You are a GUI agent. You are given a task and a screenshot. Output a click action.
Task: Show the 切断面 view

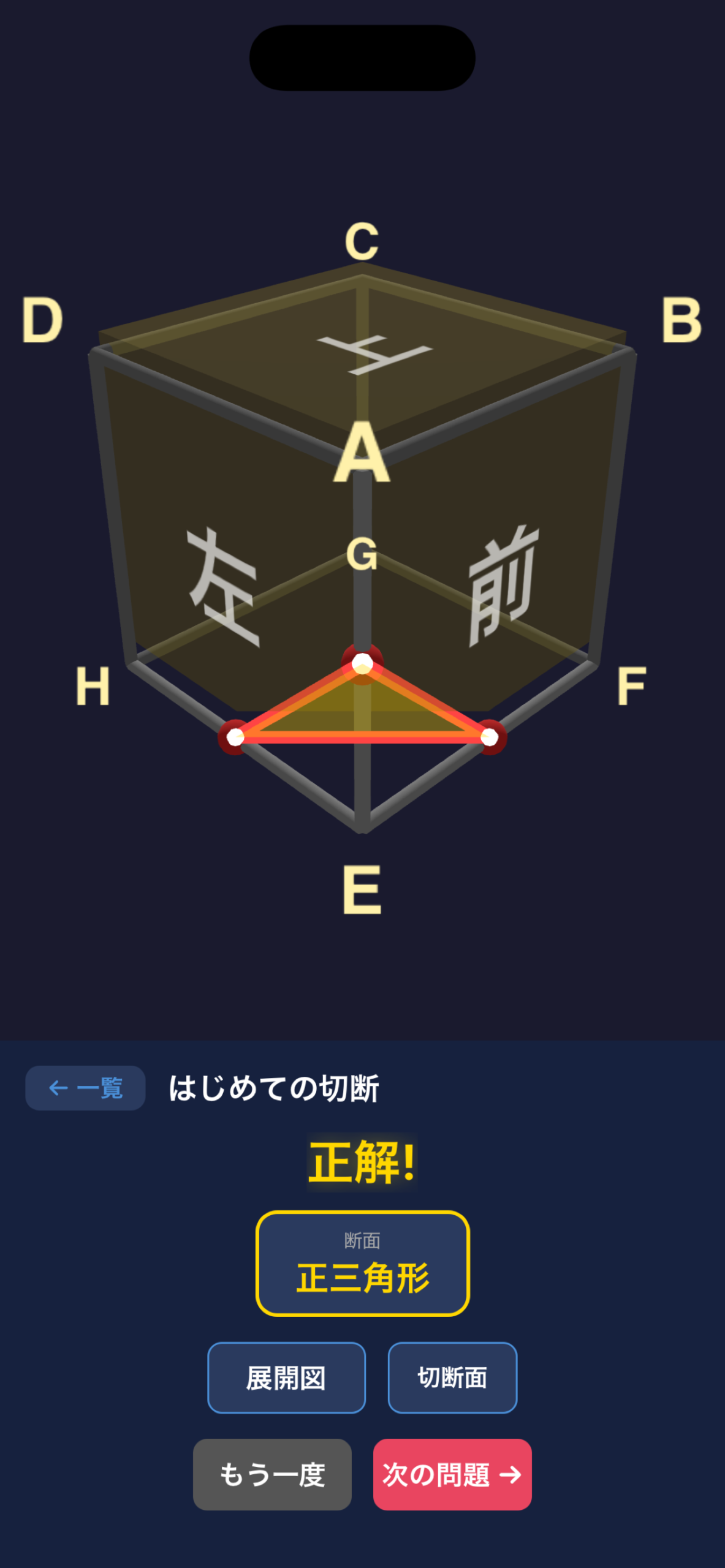(x=452, y=1378)
